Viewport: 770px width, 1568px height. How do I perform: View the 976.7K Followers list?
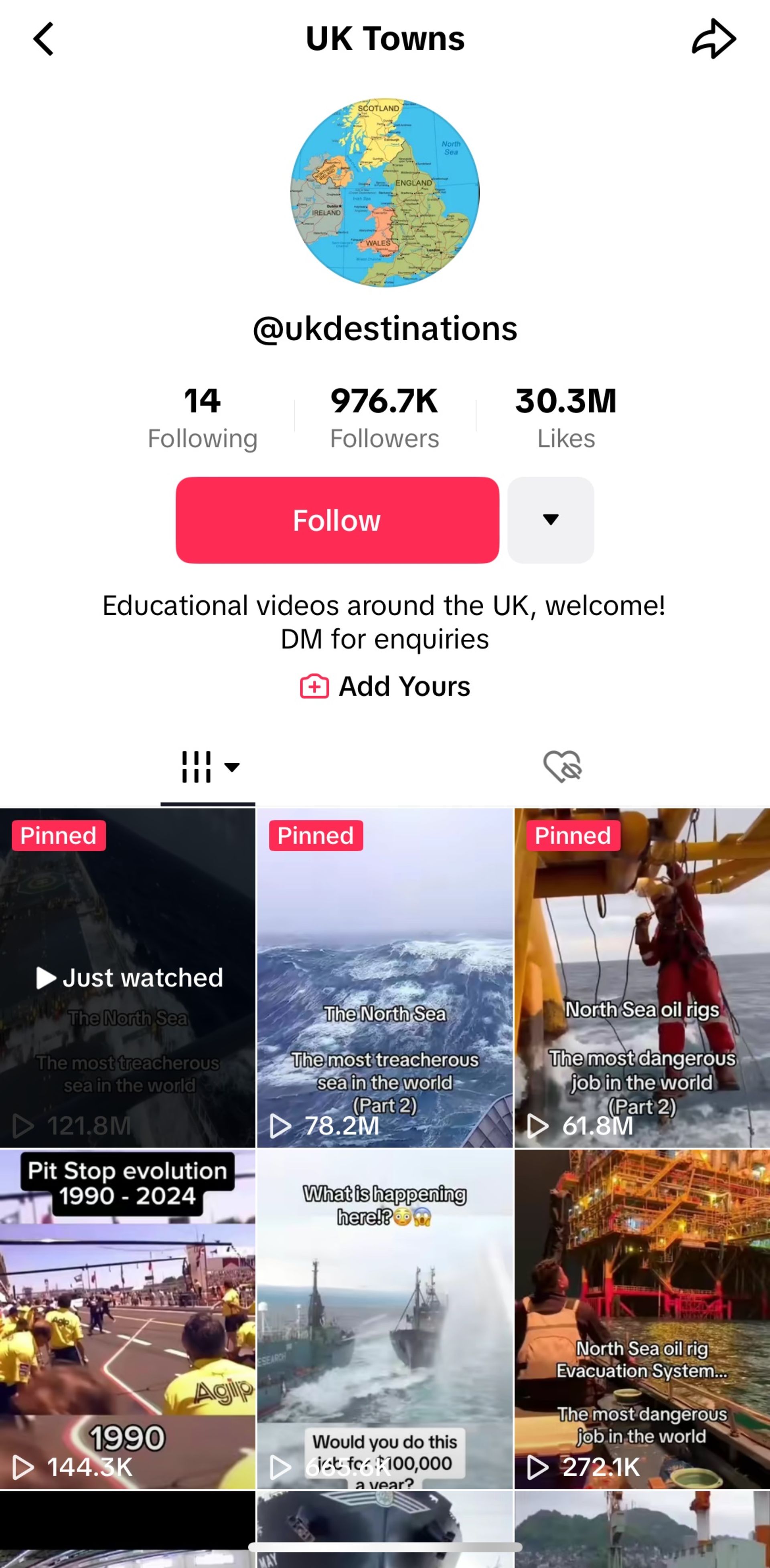click(384, 418)
